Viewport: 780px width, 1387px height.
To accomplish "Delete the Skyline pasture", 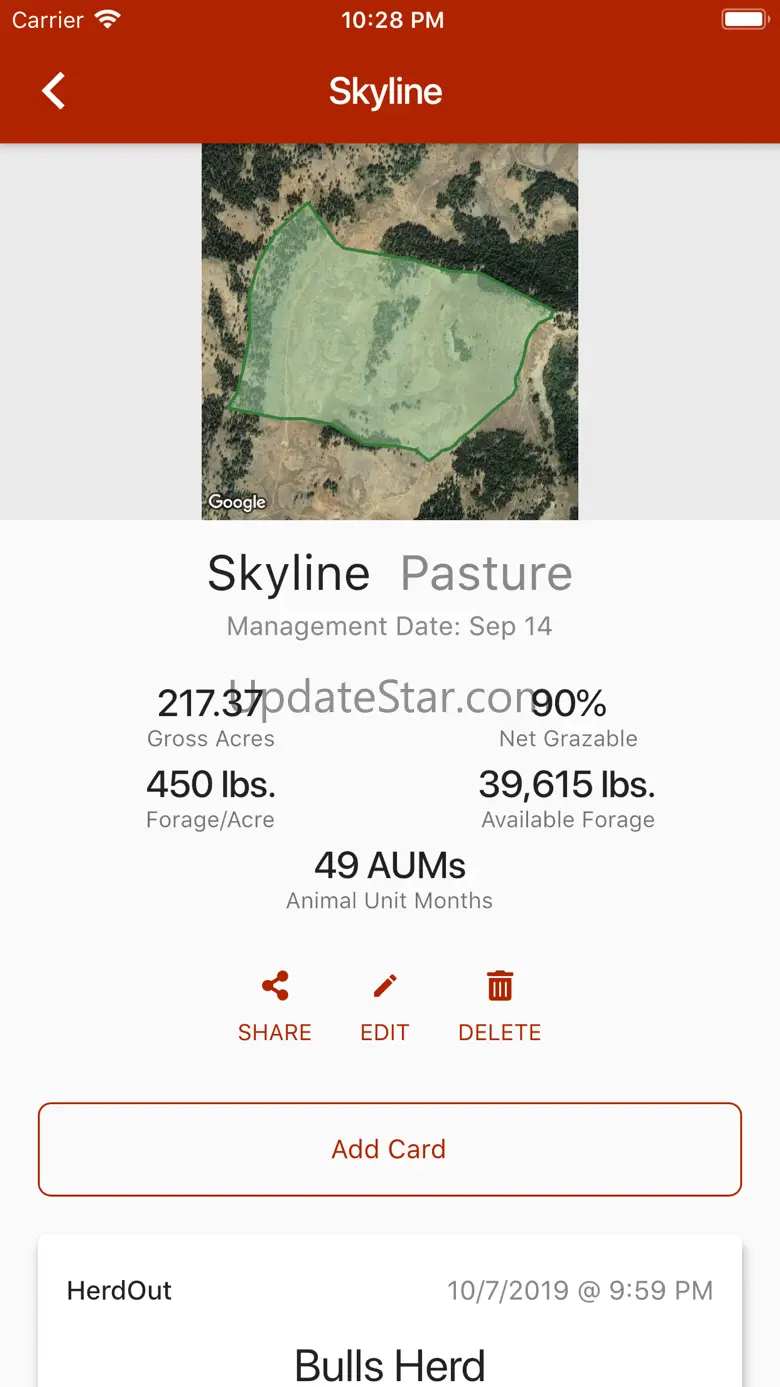I will click(499, 1006).
